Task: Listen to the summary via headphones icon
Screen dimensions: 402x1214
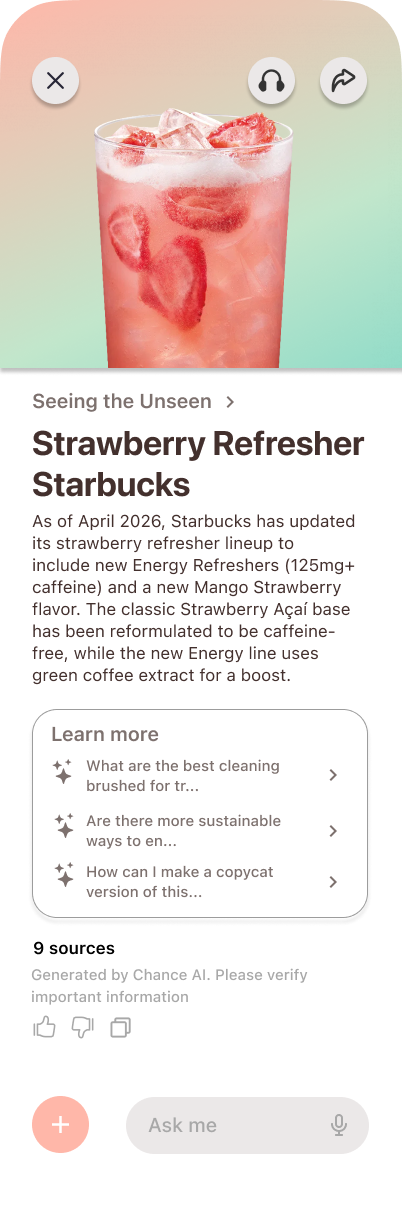Action: pos(271,81)
